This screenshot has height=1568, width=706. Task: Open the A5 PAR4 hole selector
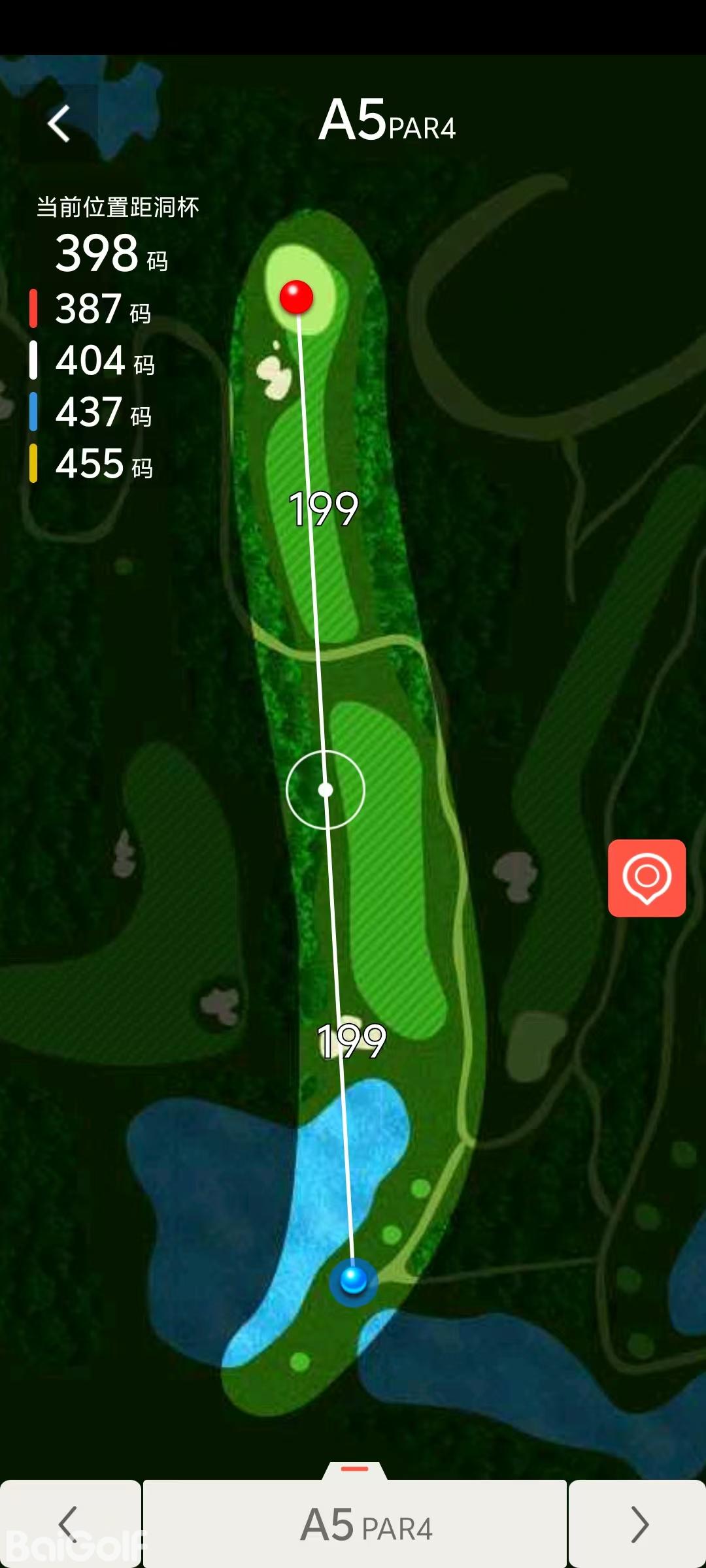[x=354, y=1524]
